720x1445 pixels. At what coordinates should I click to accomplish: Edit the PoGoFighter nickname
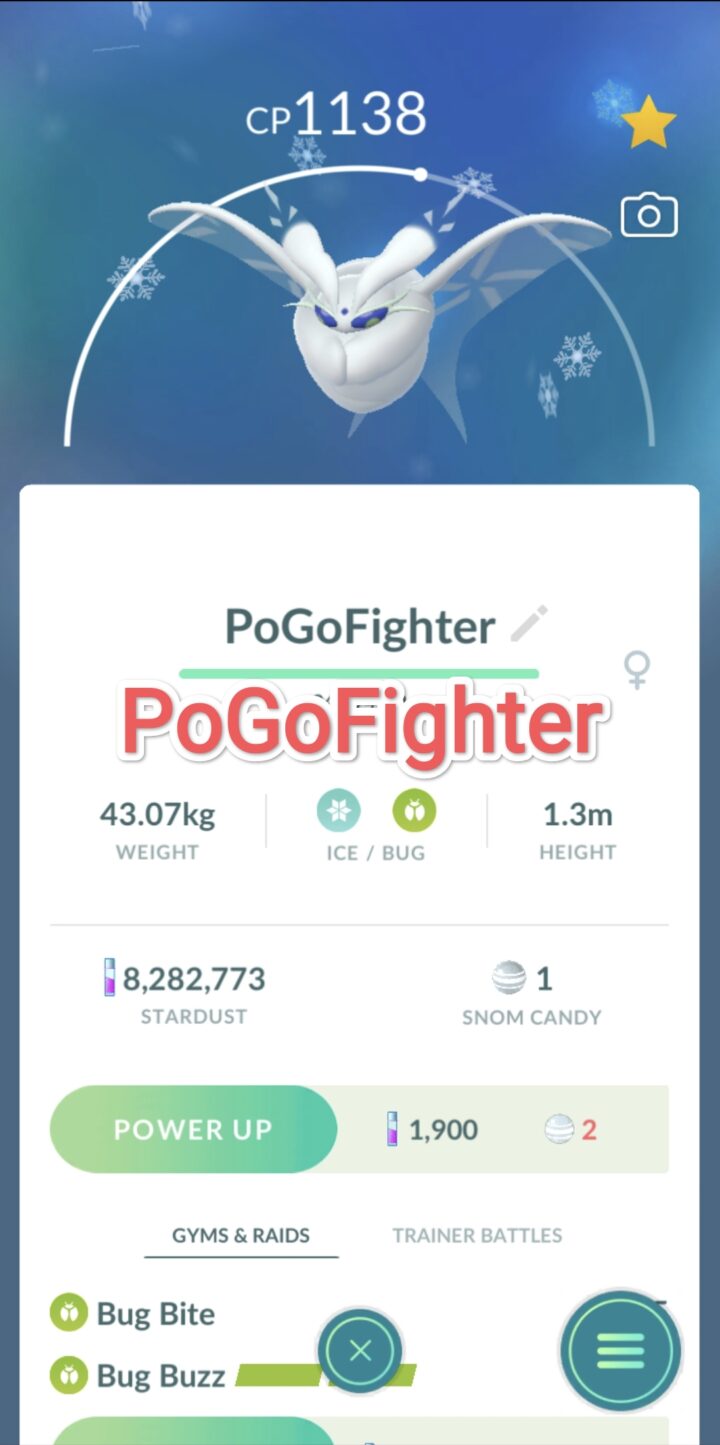coord(529,625)
